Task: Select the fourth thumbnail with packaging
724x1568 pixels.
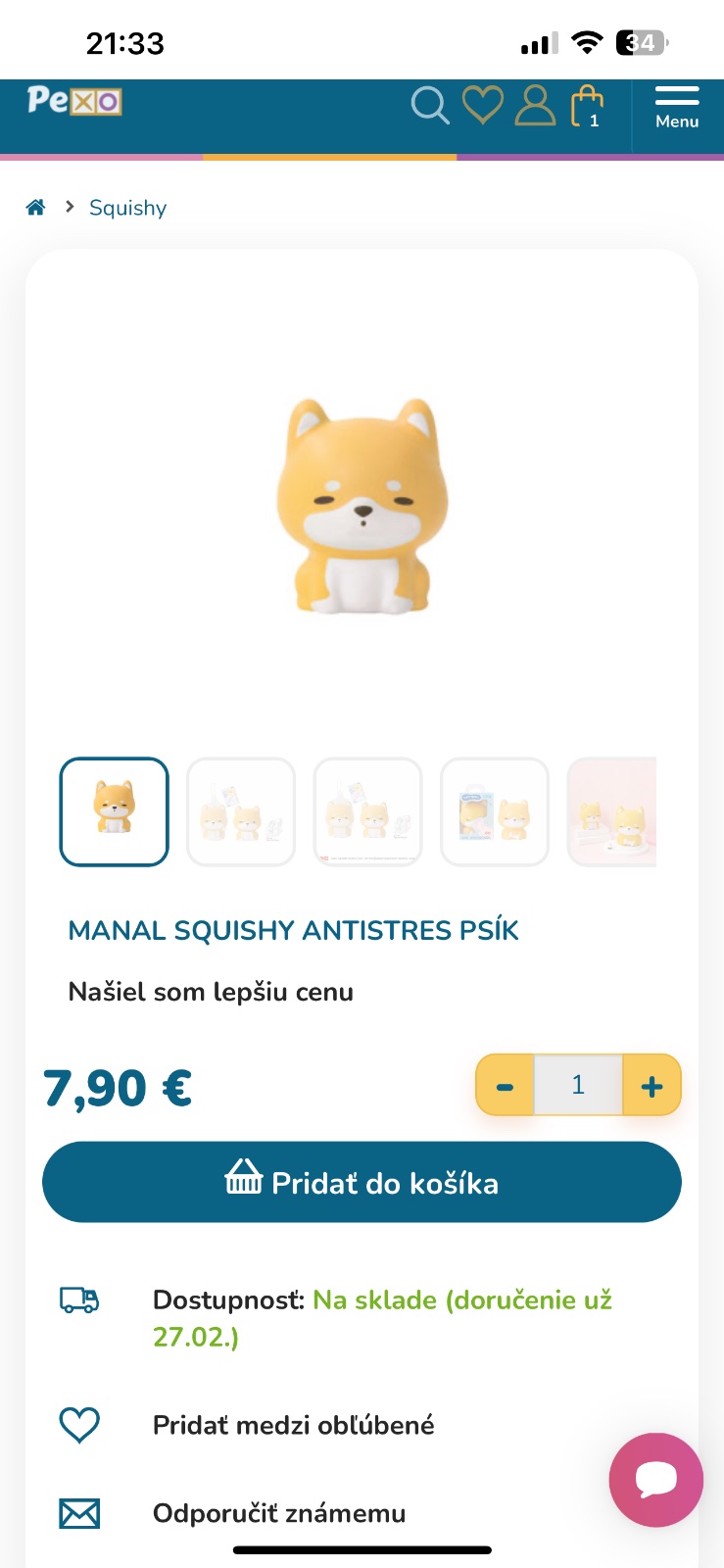Action: 495,811
